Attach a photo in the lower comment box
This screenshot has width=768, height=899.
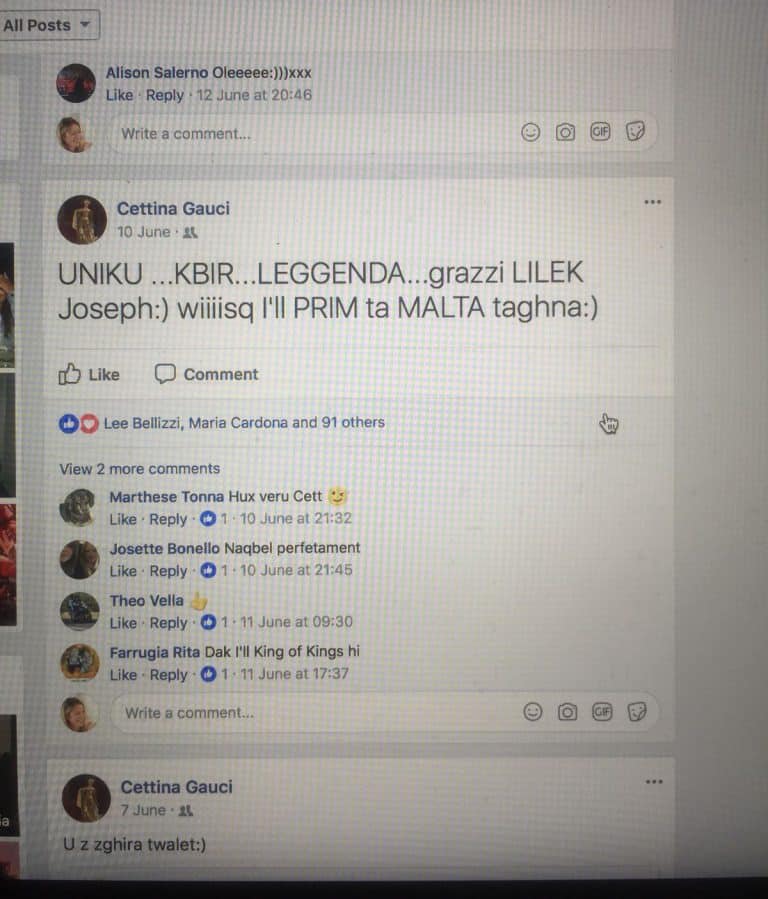tap(567, 712)
